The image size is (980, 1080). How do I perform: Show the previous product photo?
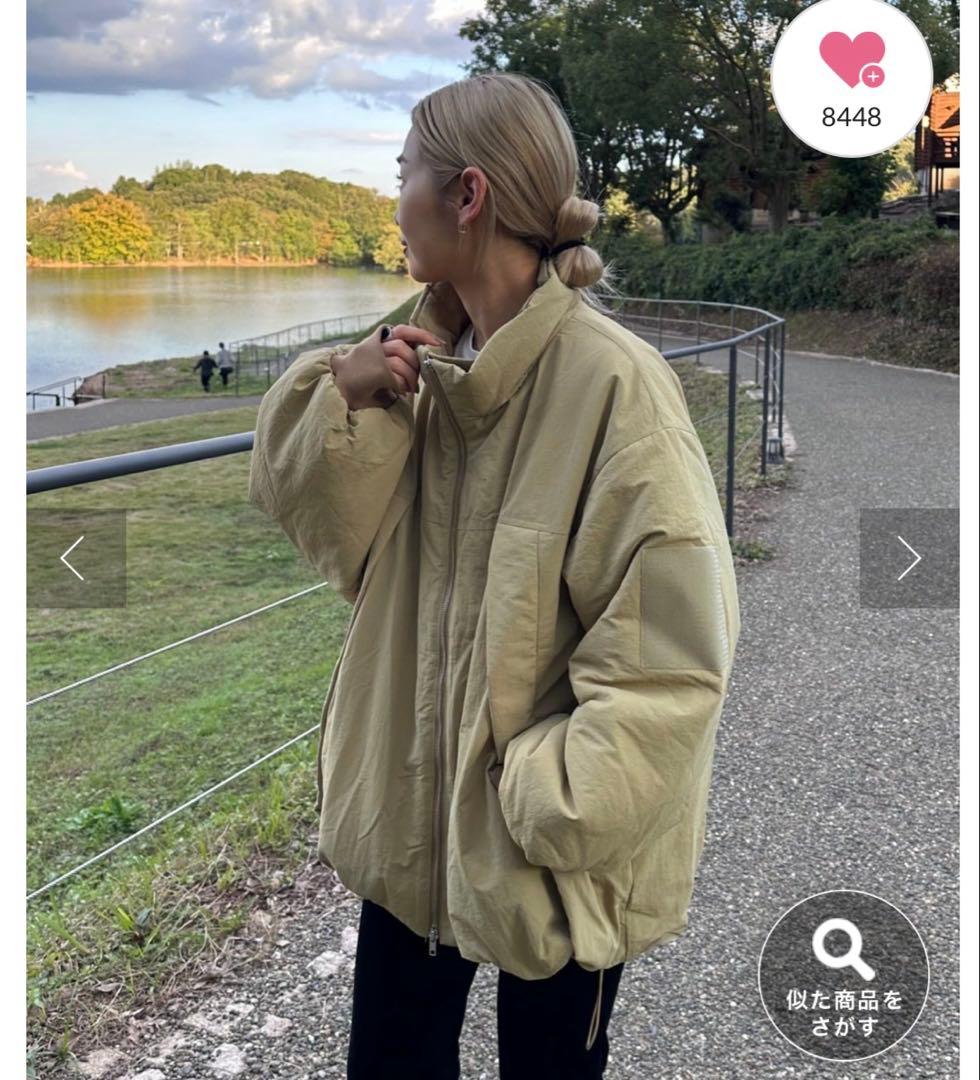pos(75,558)
